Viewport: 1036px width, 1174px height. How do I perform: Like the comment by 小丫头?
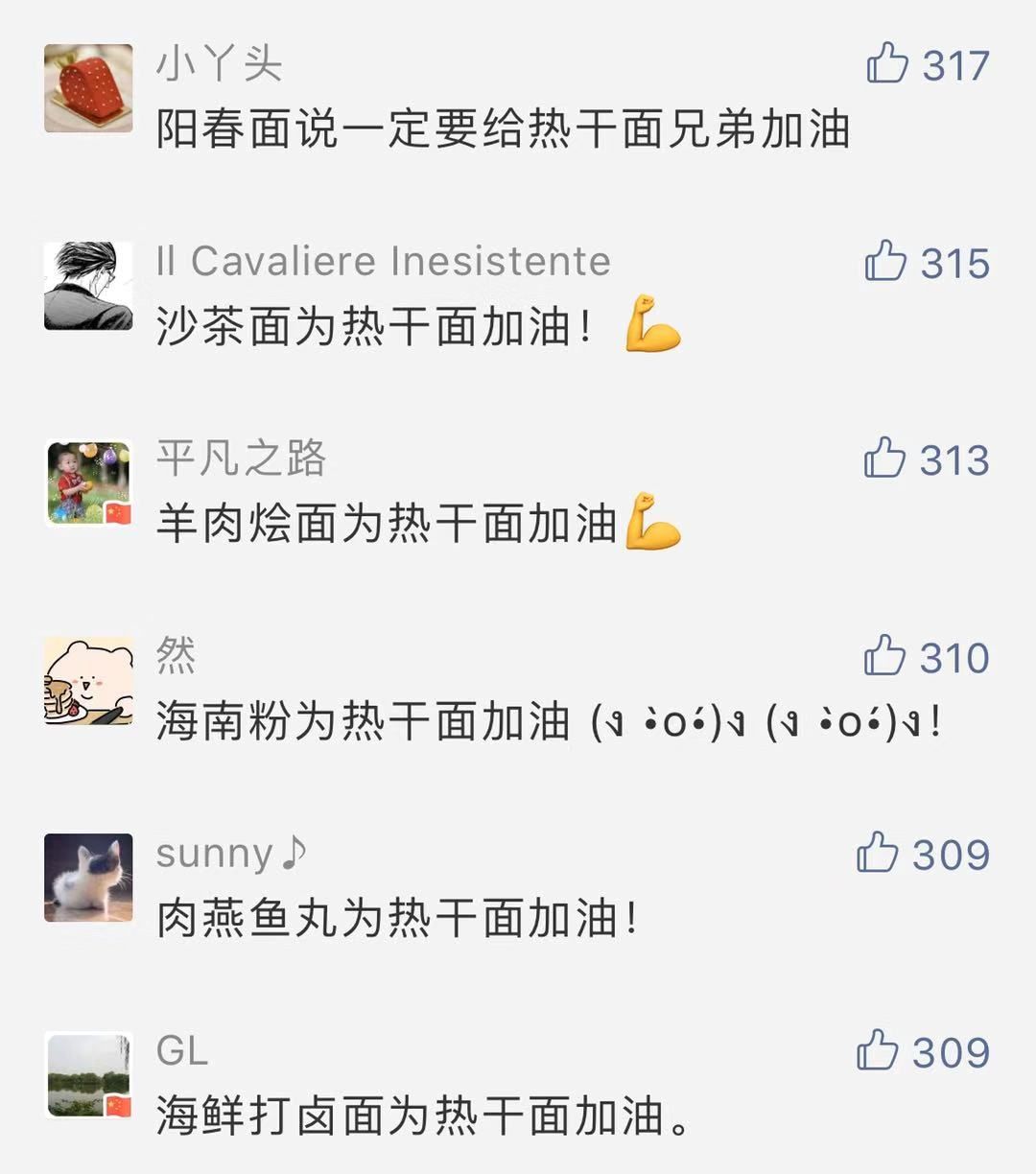[887, 64]
